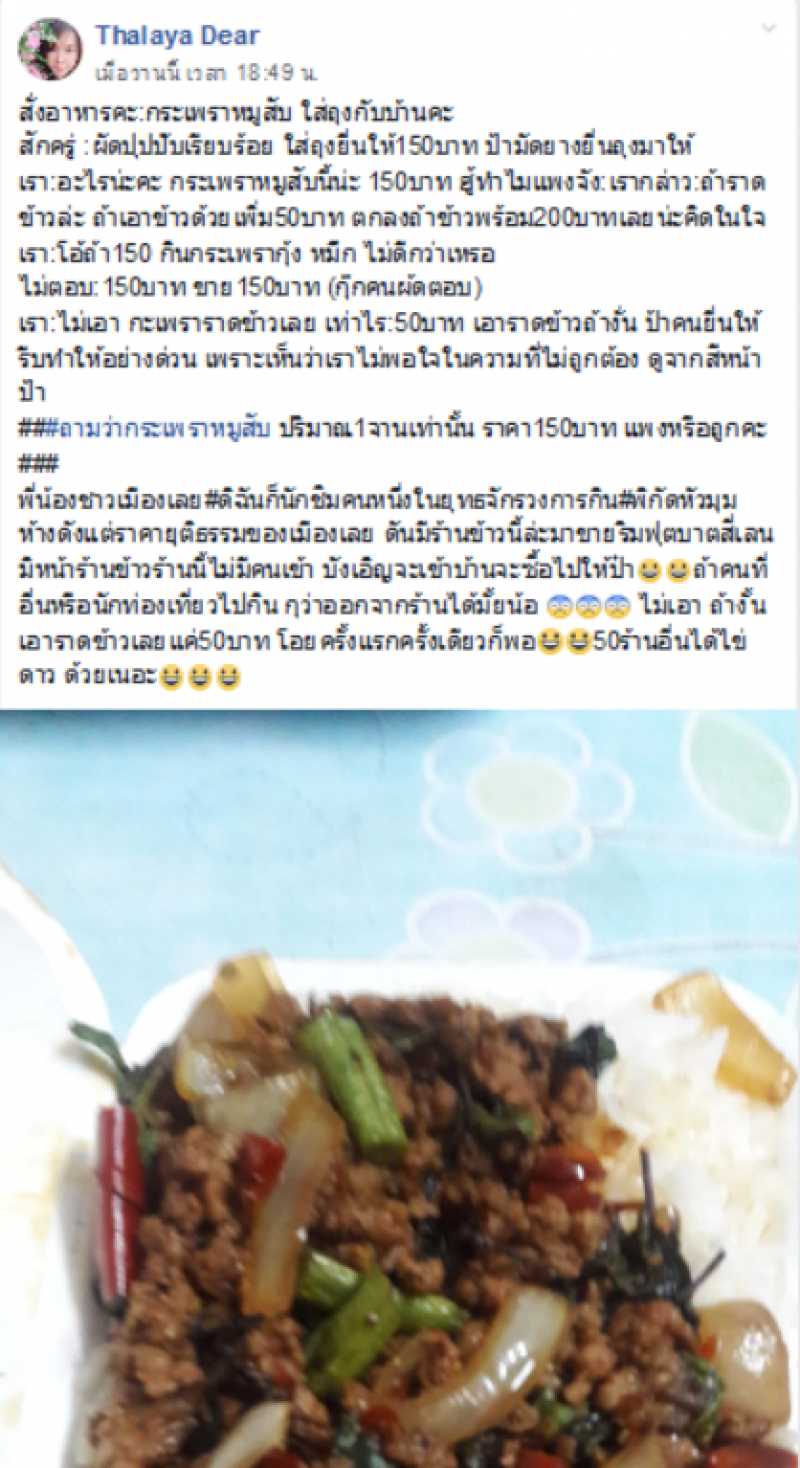View the attached basil pork photo
This screenshot has width=800, height=1468.
(400, 1090)
